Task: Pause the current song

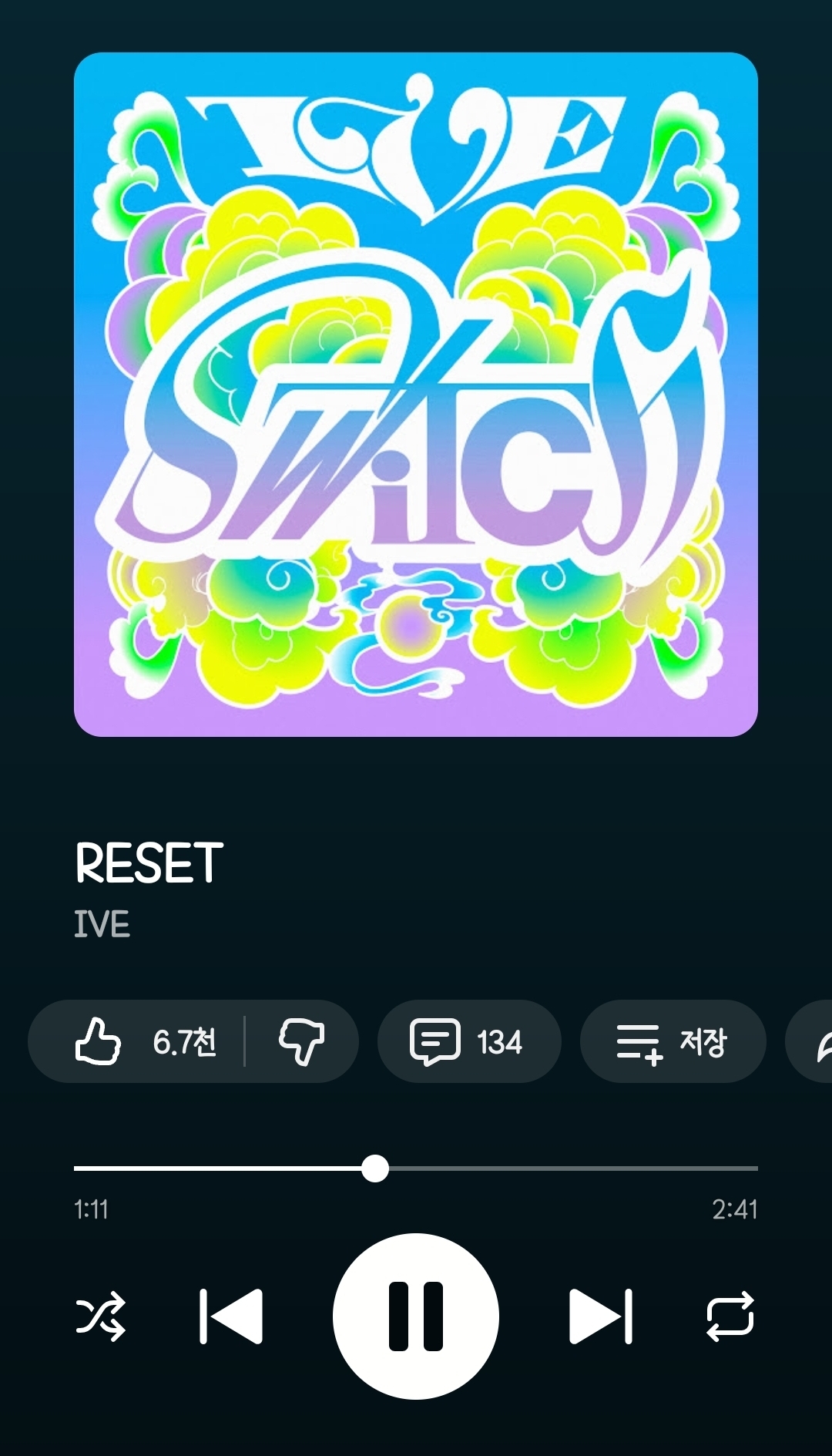Action: (x=416, y=1316)
